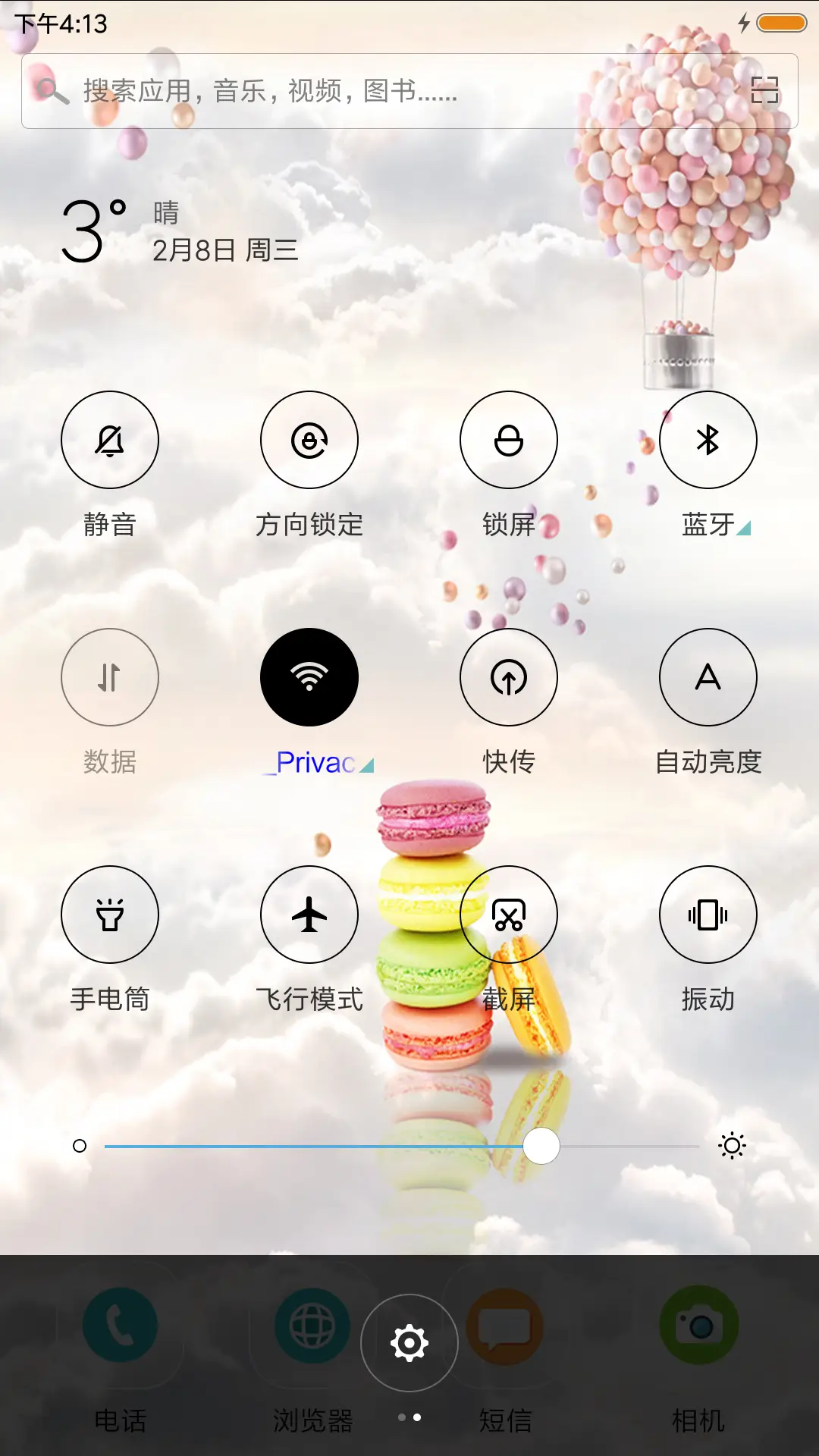Screen dimensions: 819x1456
Task: Toggle orientation lock 方向锁定
Action: [x=308, y=440]
